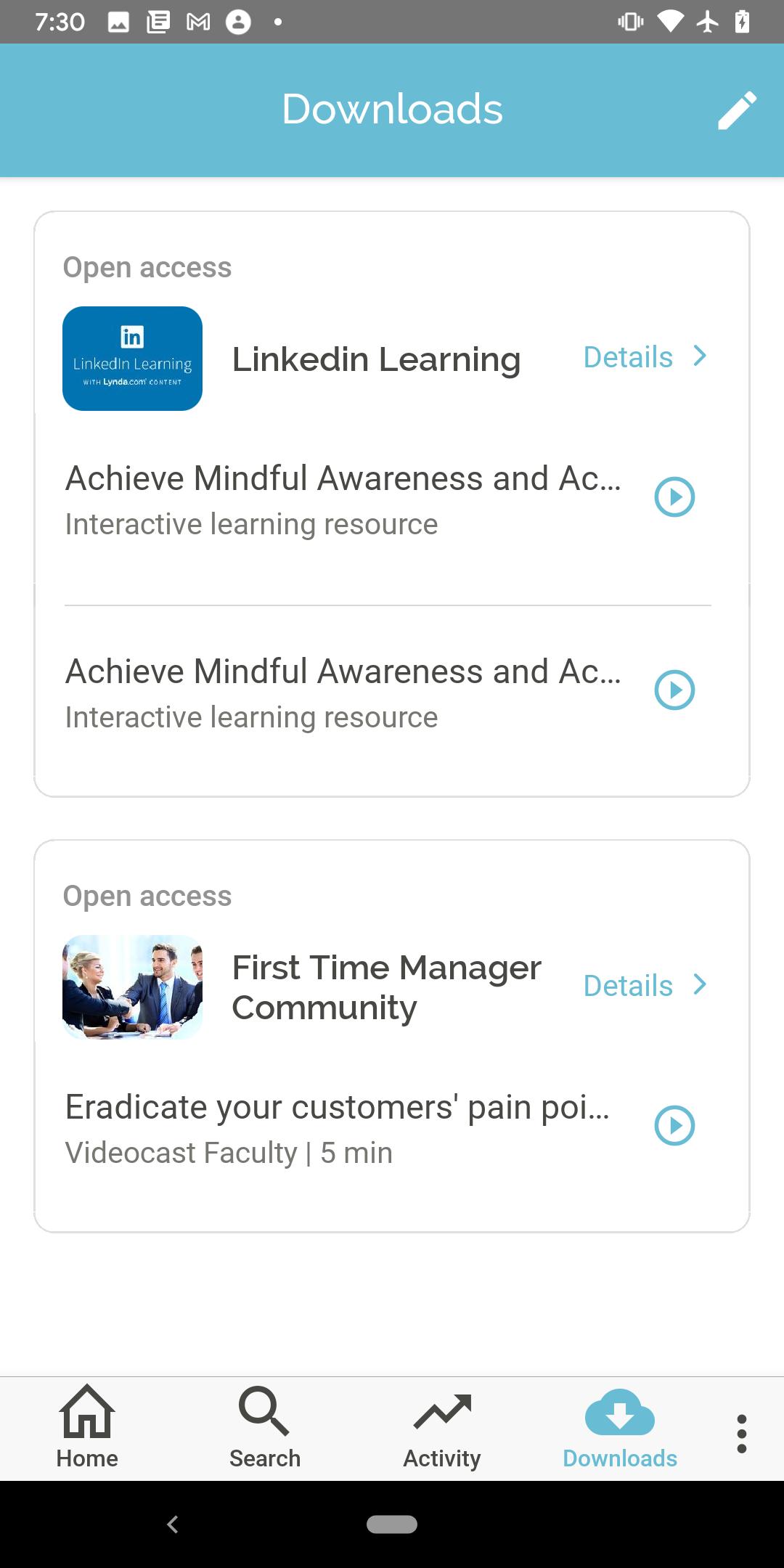Open the First Time Manager Community thumbnail
Viewport: 784px width, 1568px height.
(132, 987)
